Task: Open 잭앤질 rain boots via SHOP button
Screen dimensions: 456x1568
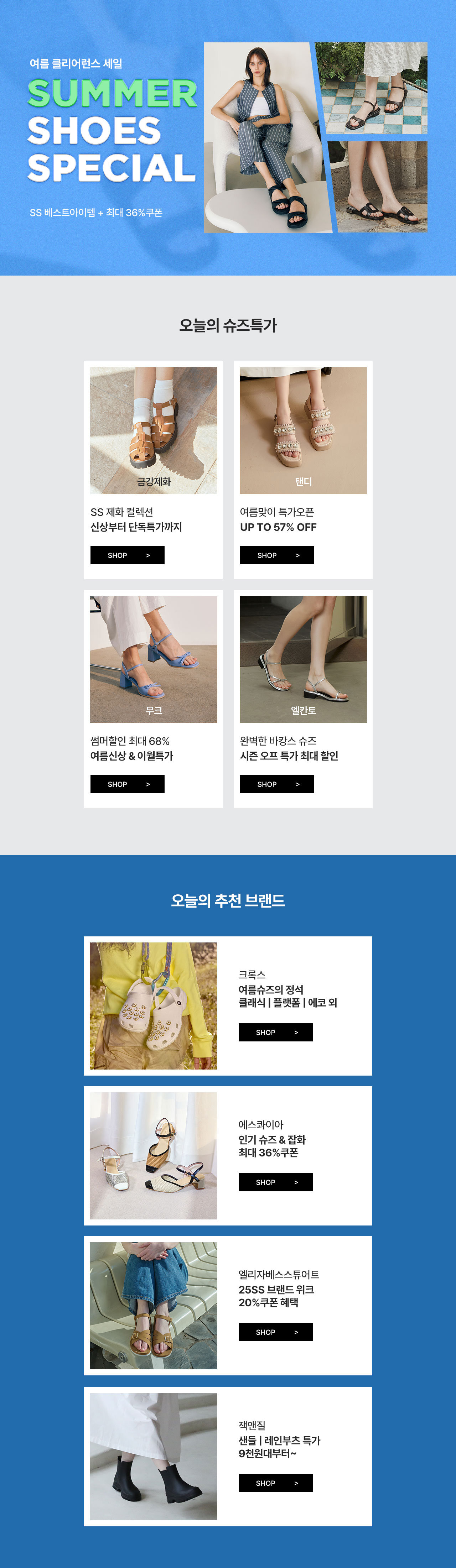Action: tap(275, 1482)
